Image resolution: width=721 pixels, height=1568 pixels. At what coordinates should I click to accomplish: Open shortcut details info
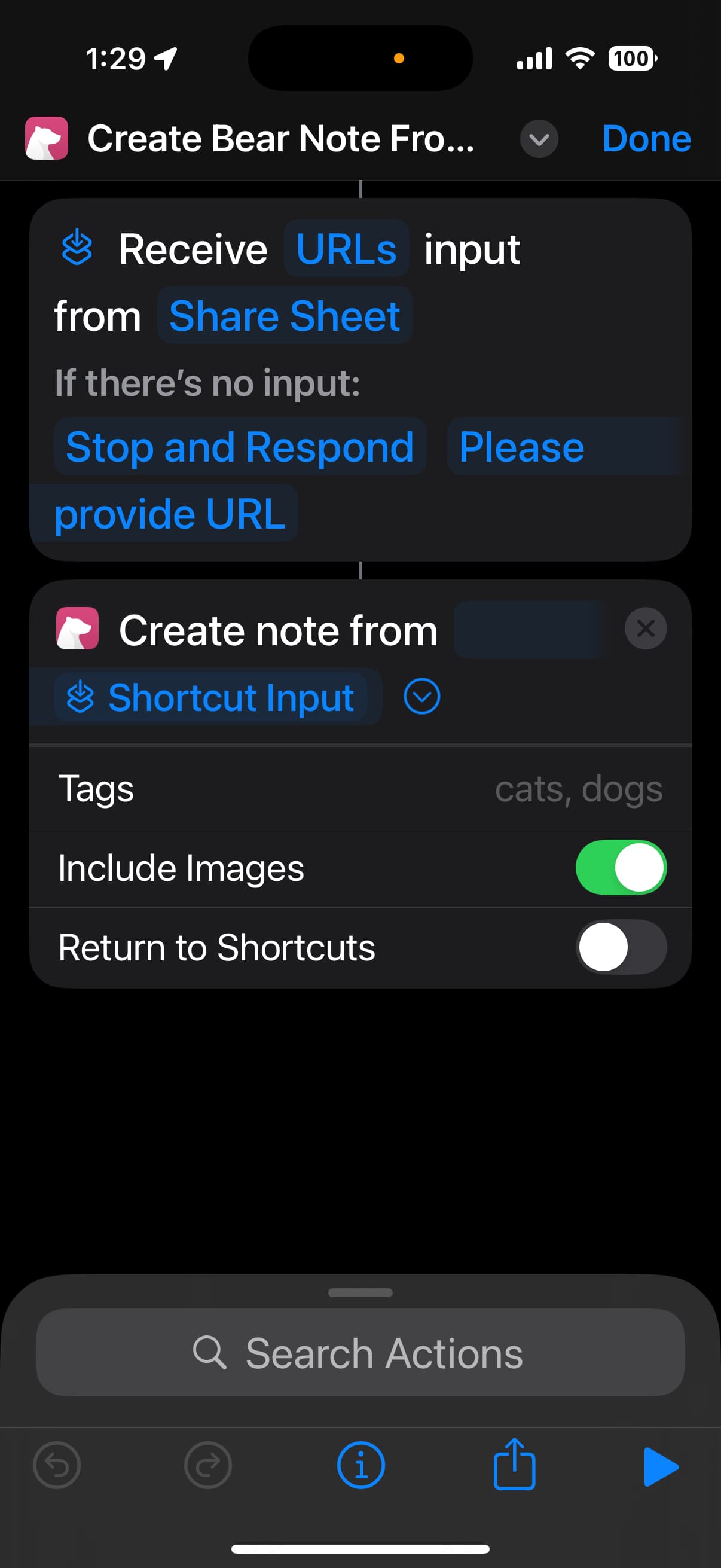(x=361, y=1465)
